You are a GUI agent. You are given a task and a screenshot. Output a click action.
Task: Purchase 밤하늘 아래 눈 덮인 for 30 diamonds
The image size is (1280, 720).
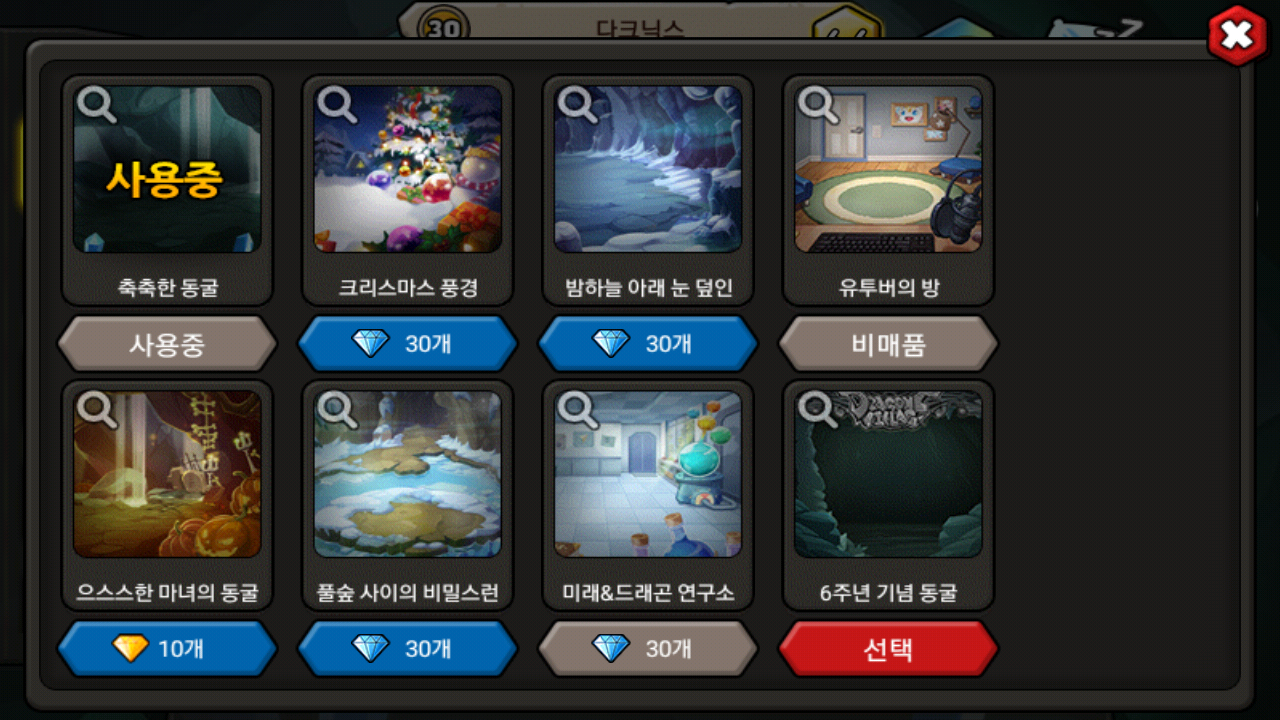[648, 344]
